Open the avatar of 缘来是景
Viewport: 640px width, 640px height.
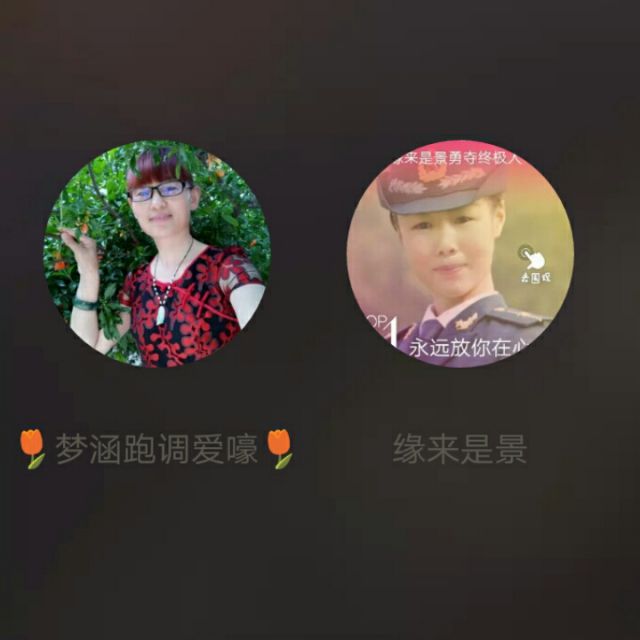[460, 254]
